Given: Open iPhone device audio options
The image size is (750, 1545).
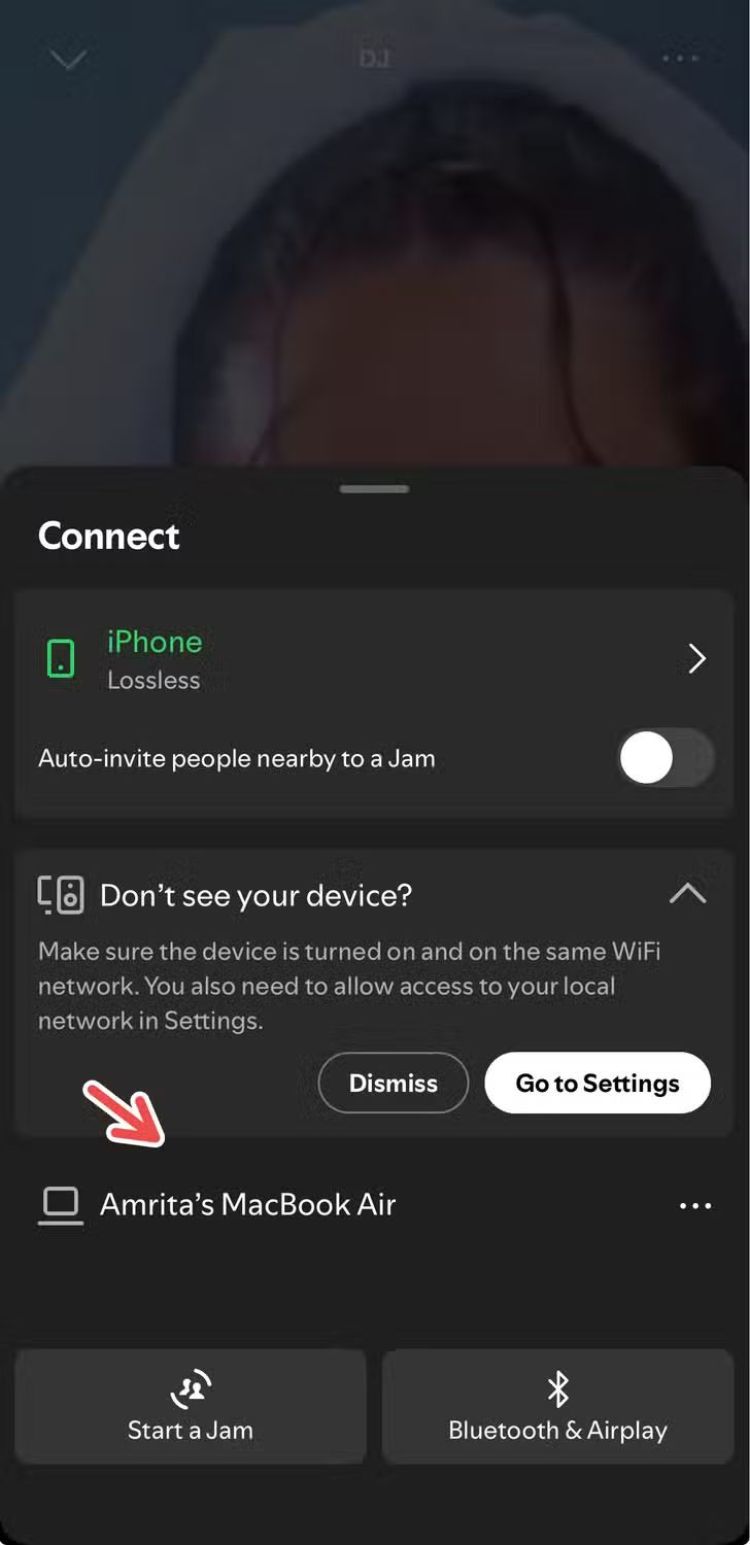Looking at the screenshot, I should 697,659.
